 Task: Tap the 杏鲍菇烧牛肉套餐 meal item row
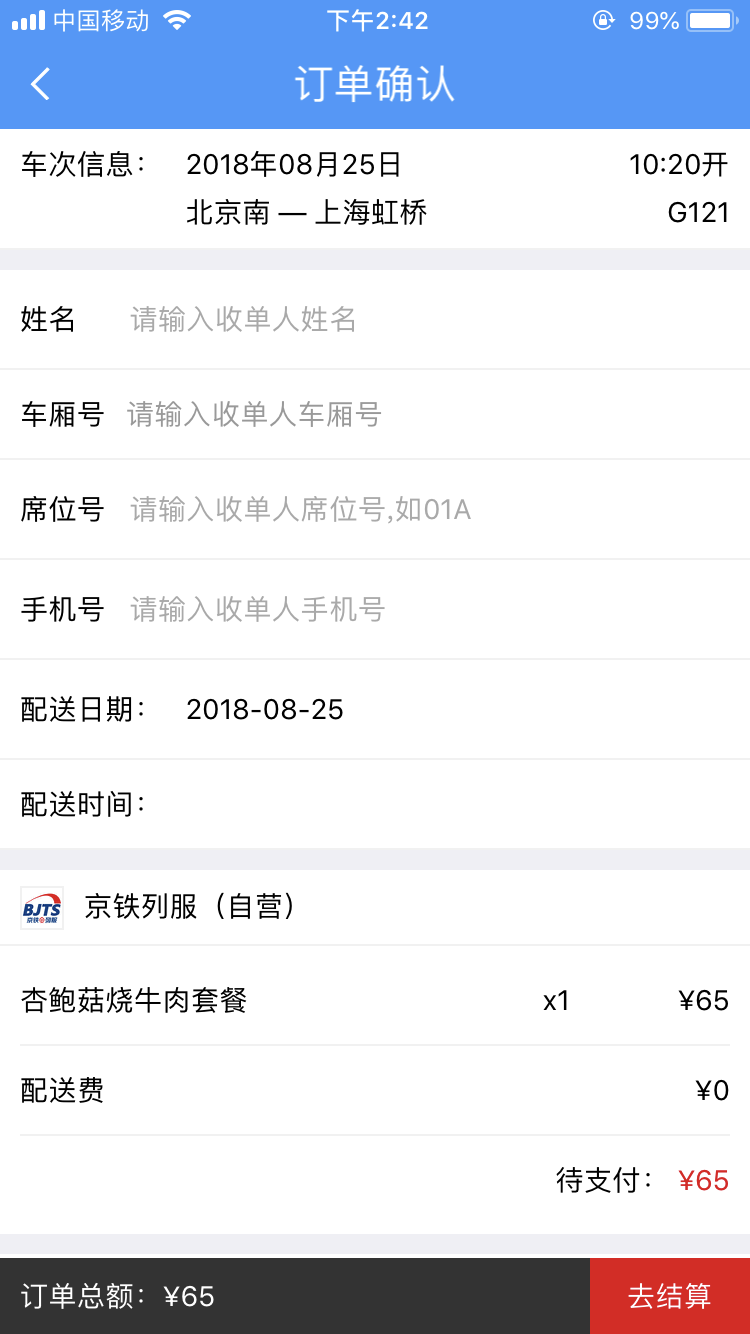(x=375, y=999)
